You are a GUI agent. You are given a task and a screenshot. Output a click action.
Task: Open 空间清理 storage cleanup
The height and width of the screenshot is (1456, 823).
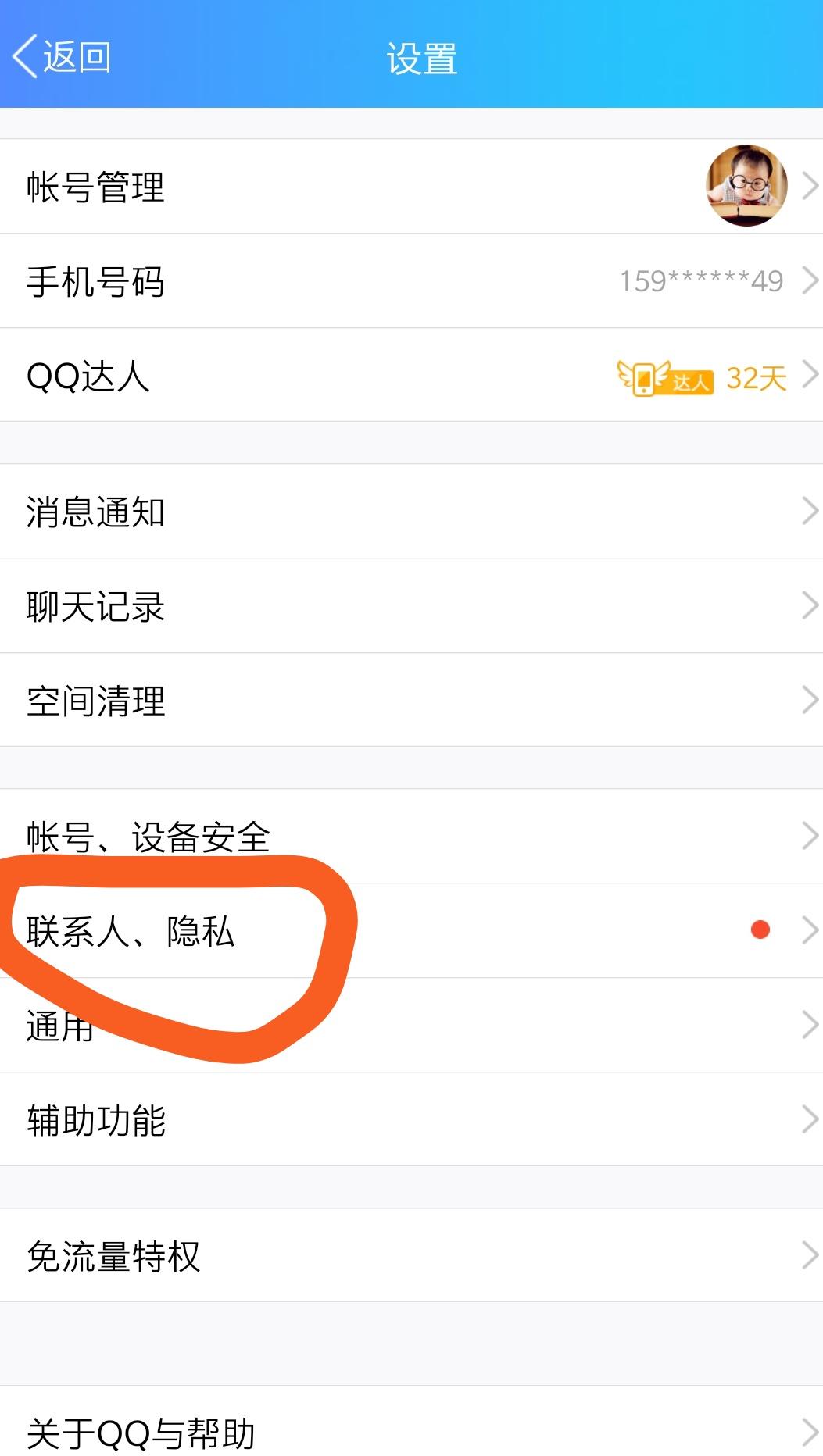tap(411, 700)
